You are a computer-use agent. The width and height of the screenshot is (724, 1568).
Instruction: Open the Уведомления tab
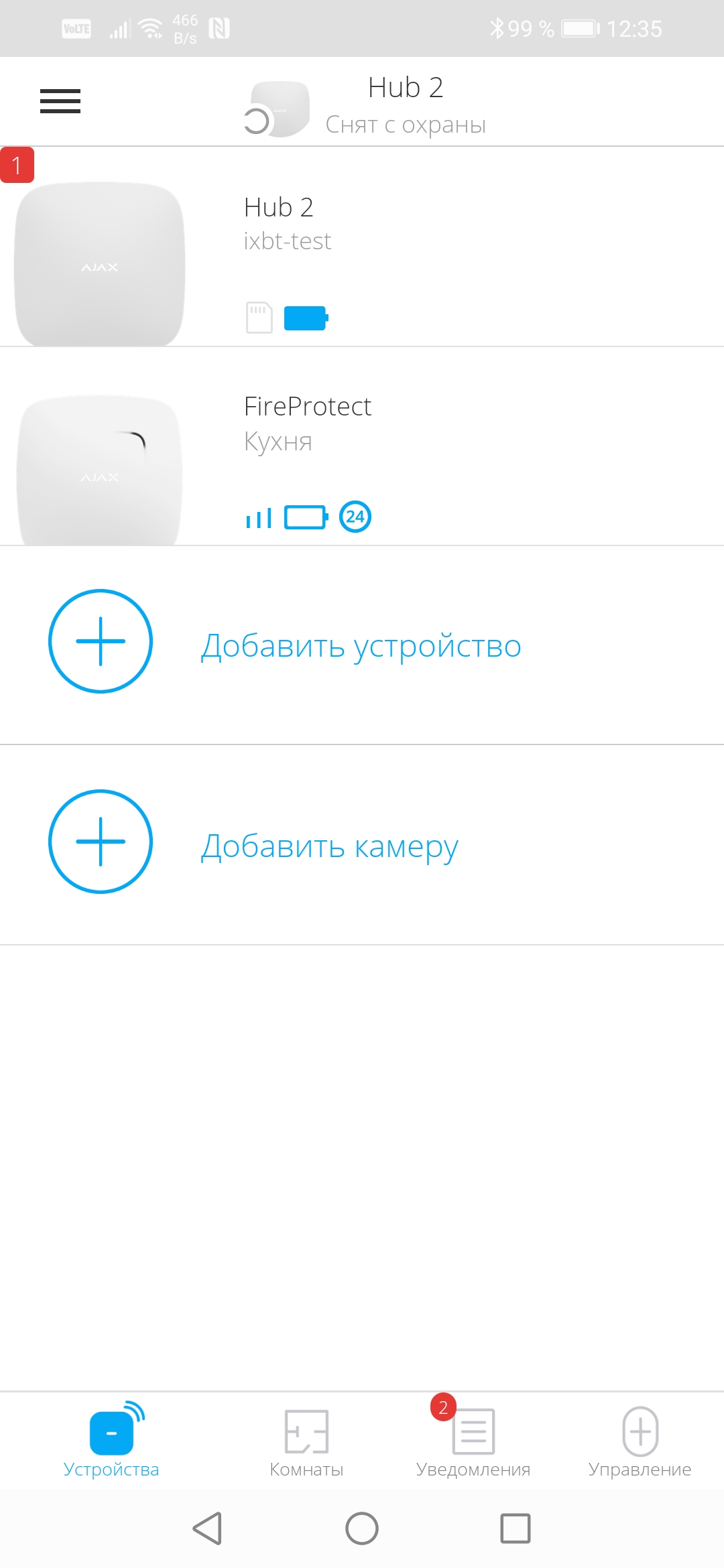473,1441
